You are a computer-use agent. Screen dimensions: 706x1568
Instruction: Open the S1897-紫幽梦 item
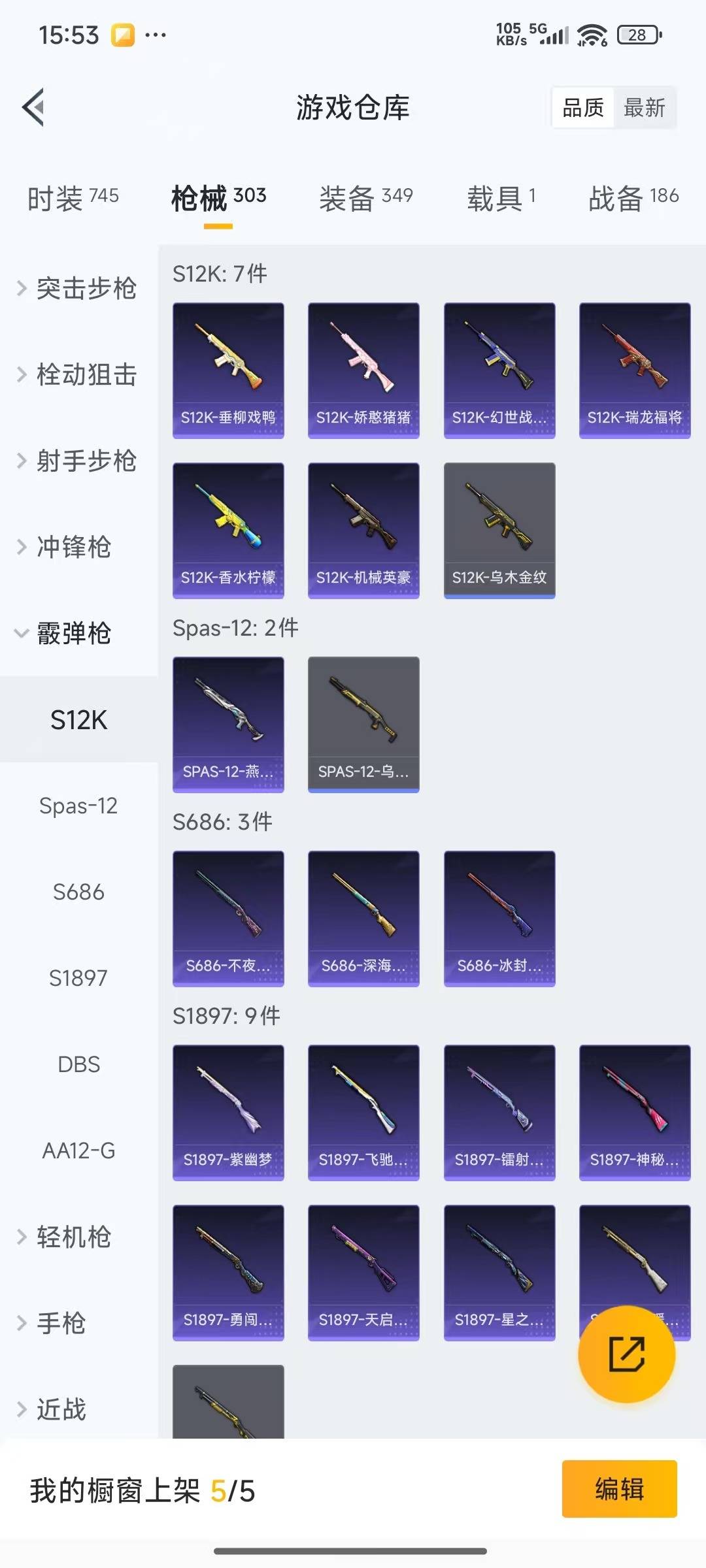click(228, 1113)
